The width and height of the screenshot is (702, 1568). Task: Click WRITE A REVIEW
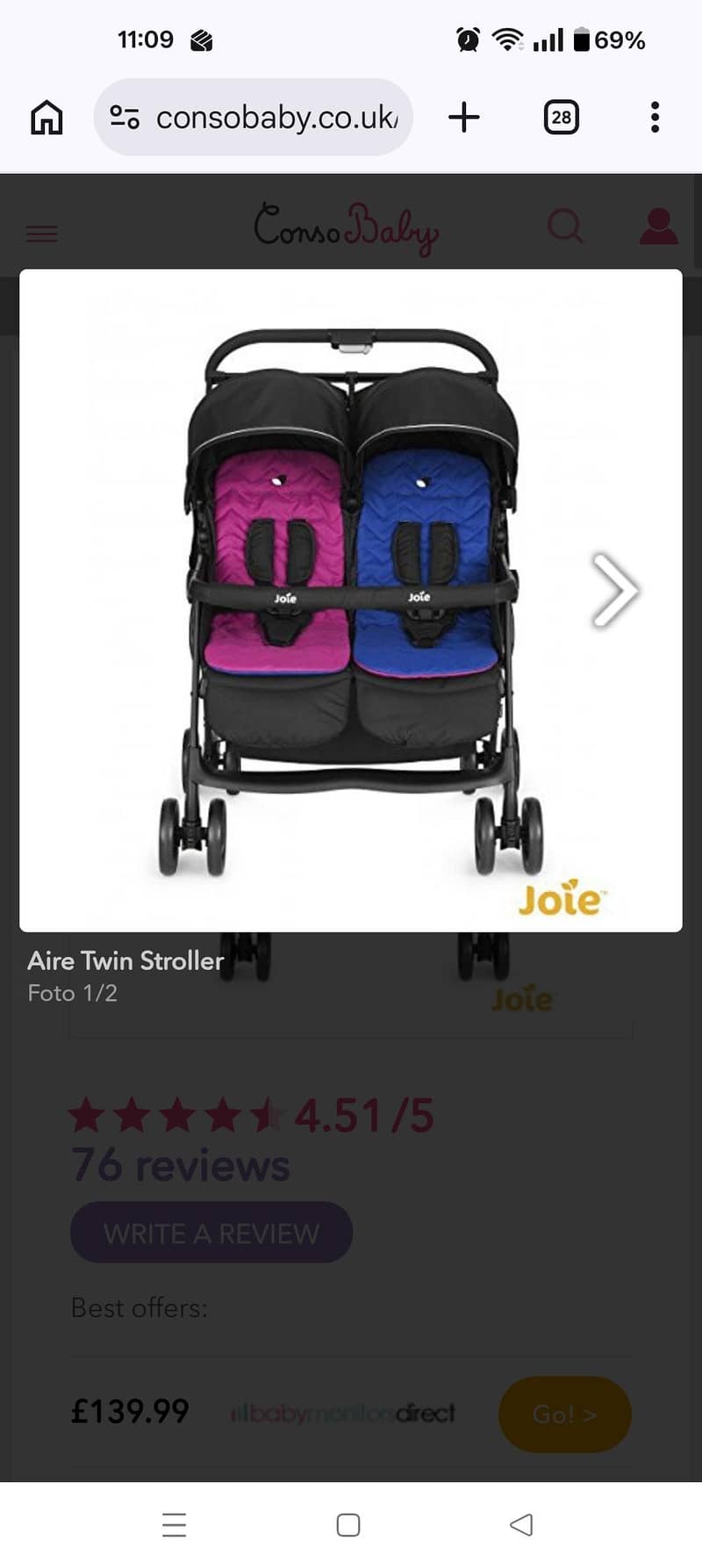210,1233
